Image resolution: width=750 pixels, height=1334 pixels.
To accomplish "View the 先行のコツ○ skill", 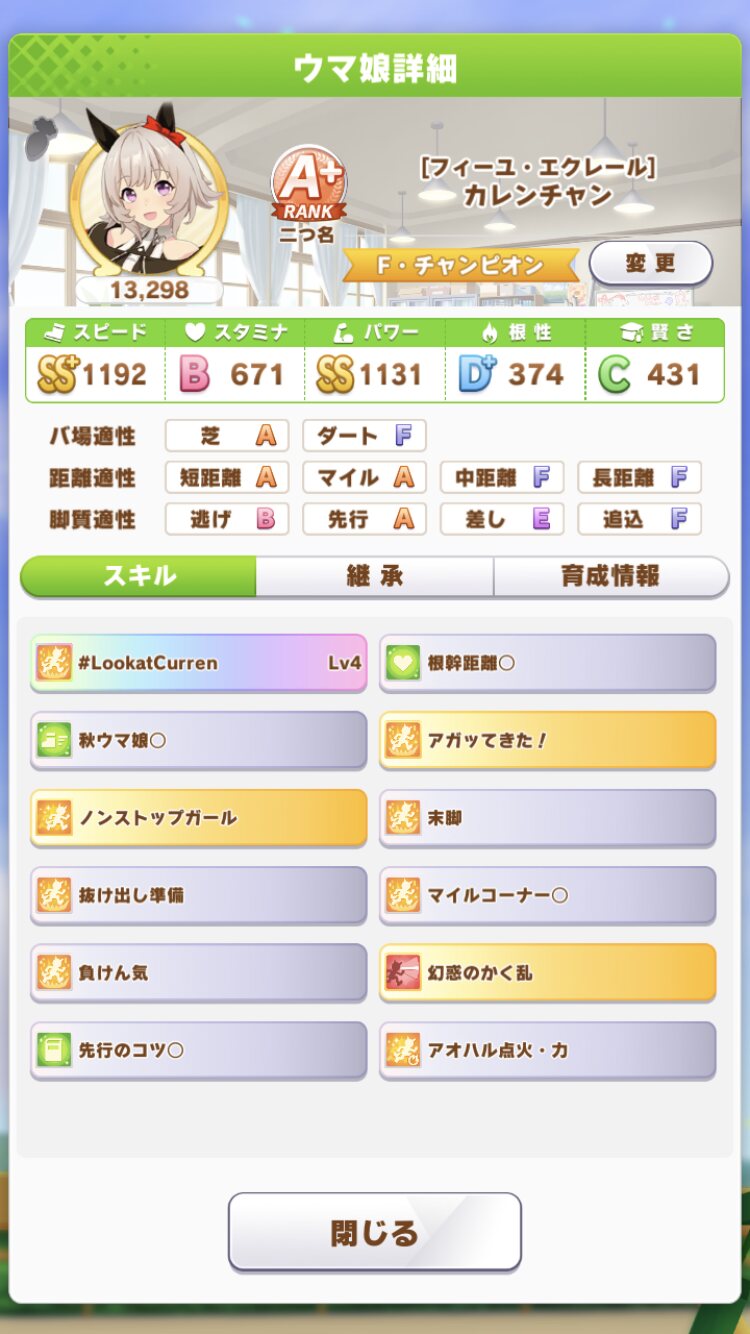I will click(199, 1051).
